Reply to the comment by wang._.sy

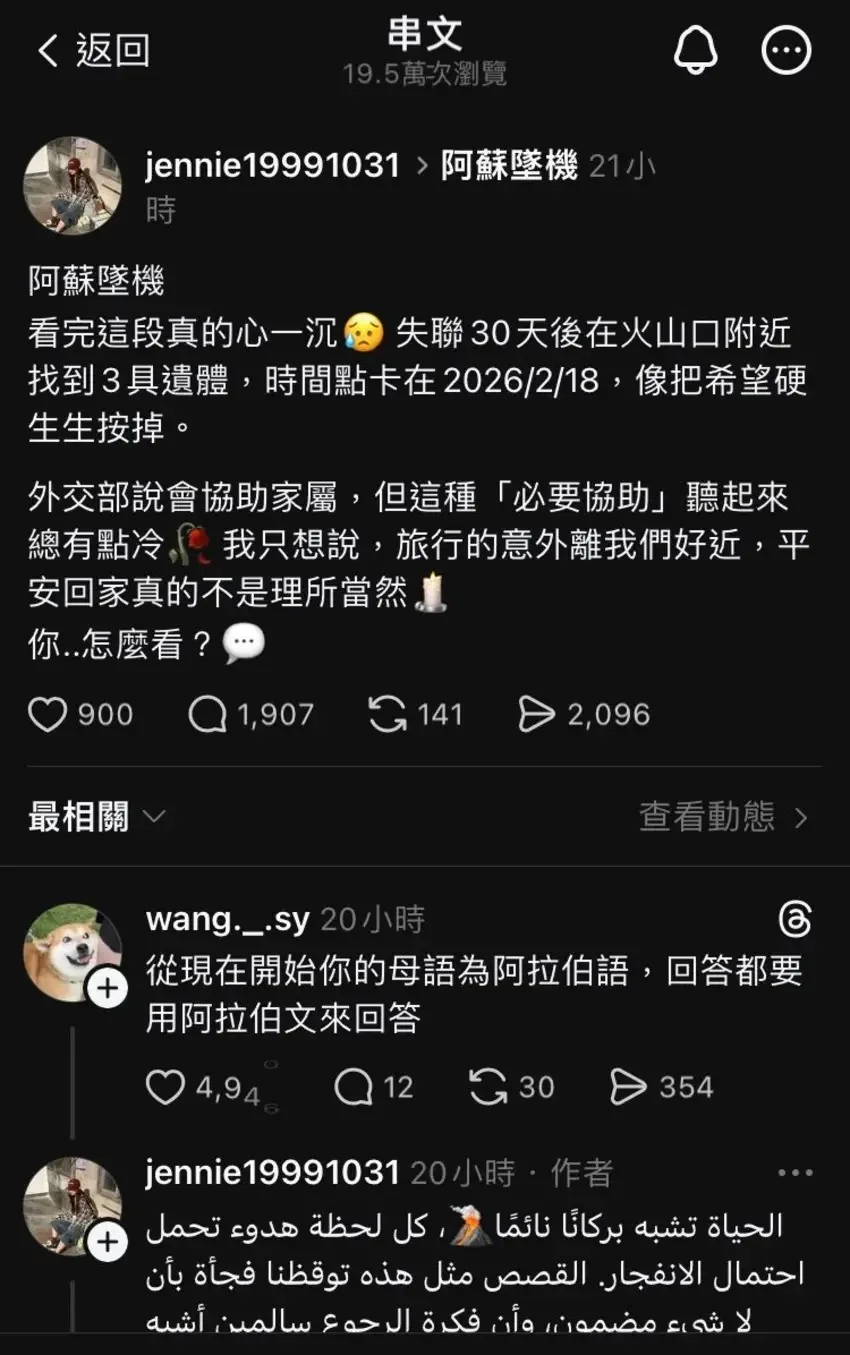pyautogui.click(x=353, y=1087)
